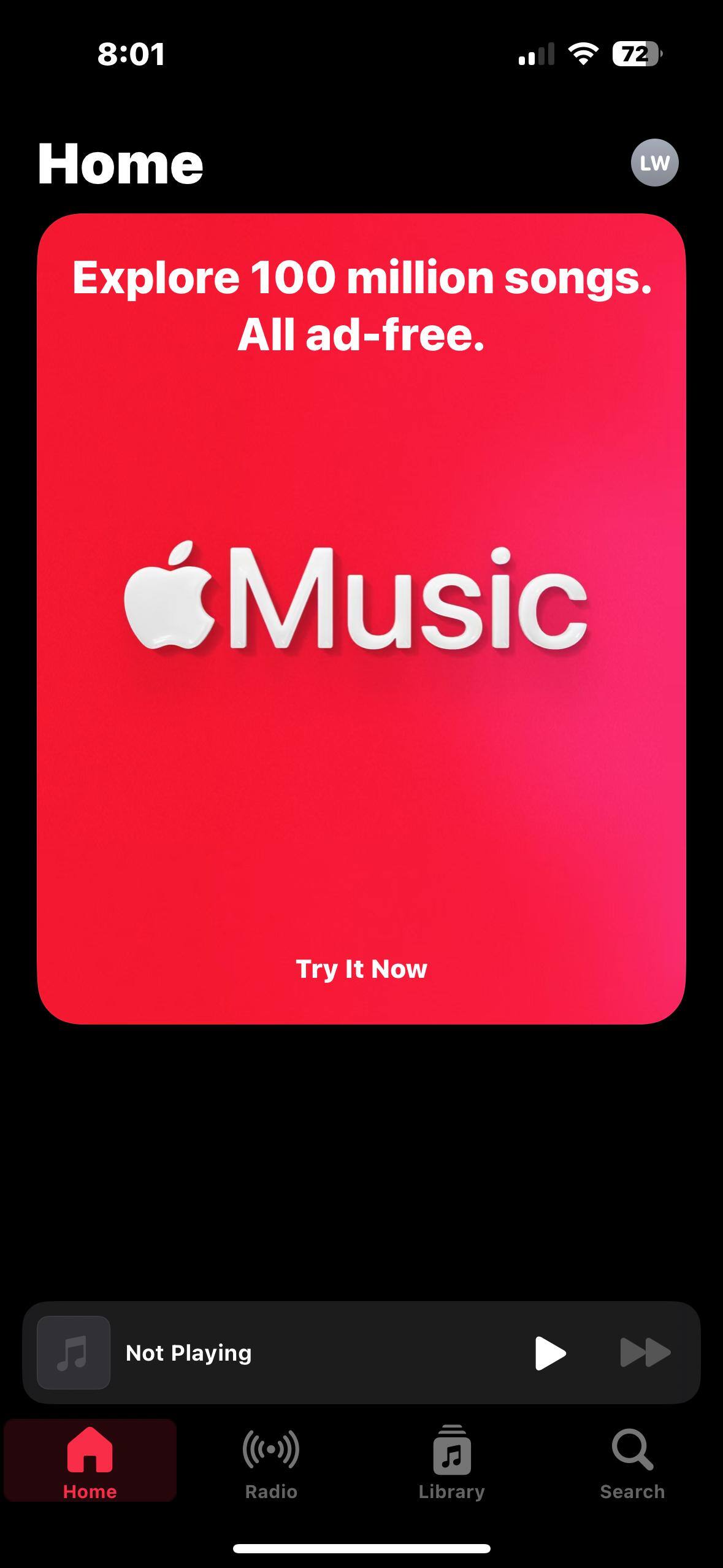The width and height of the screenshot is (723, 1568).
Task: Select the Home tab
Action: point(90,1462)
